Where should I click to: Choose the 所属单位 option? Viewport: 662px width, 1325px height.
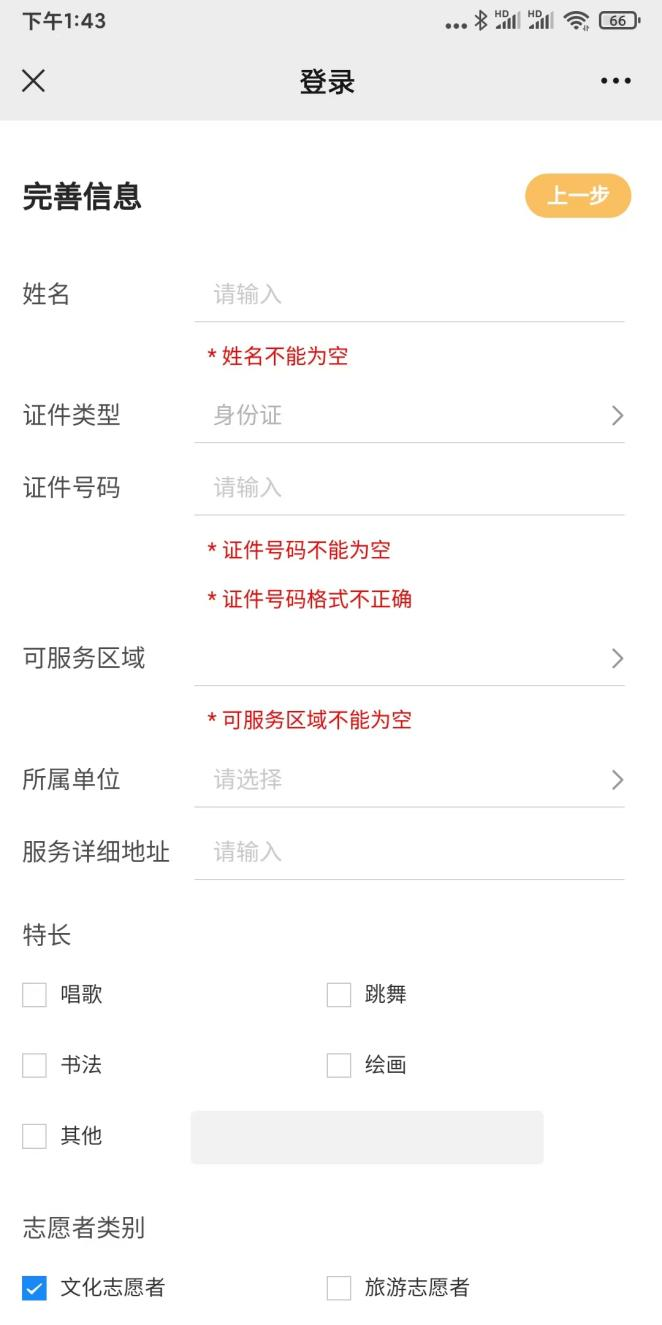click(x=409, y=780)
